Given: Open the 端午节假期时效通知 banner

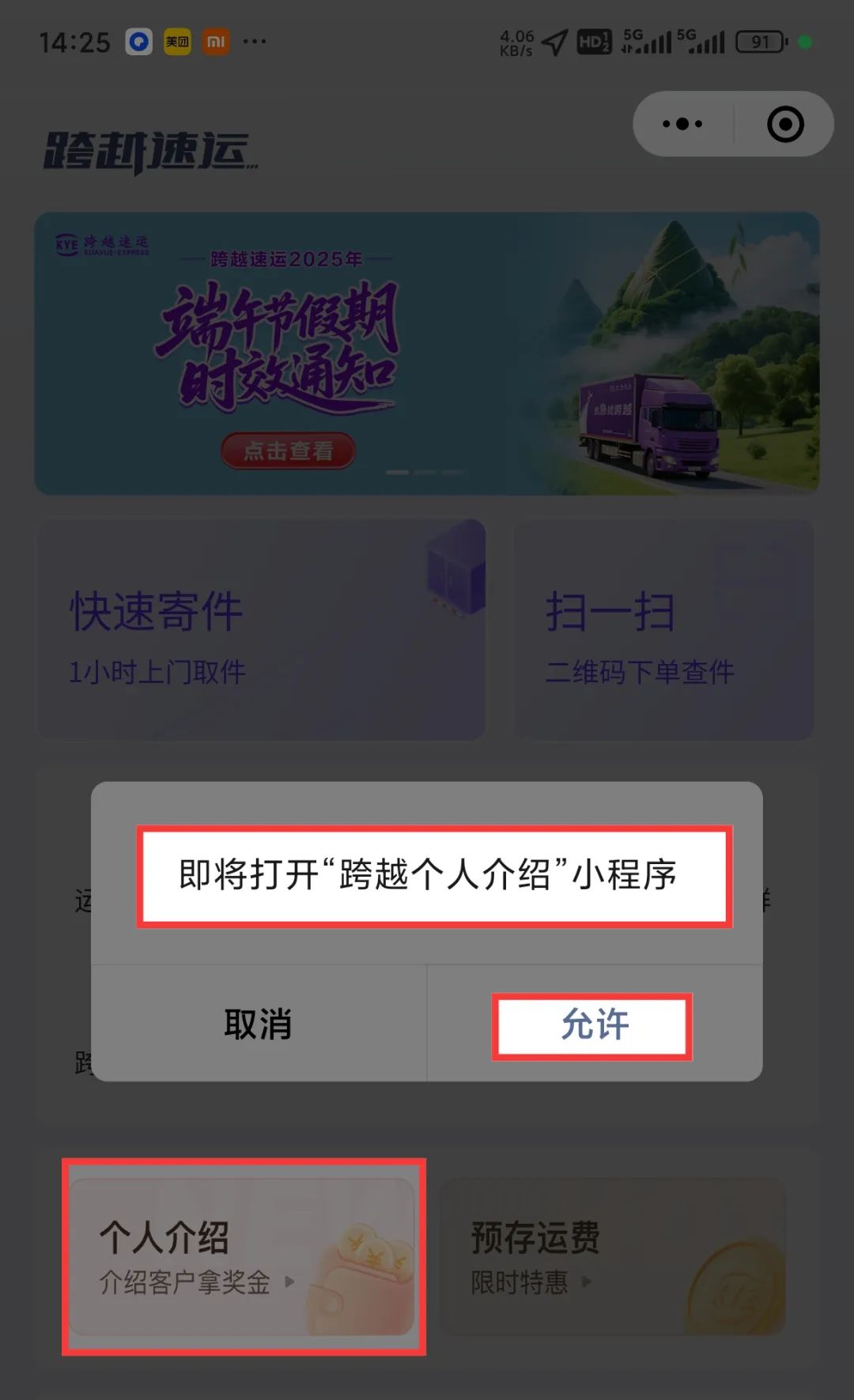Looking at the screenshot, I should pos(426,353).
